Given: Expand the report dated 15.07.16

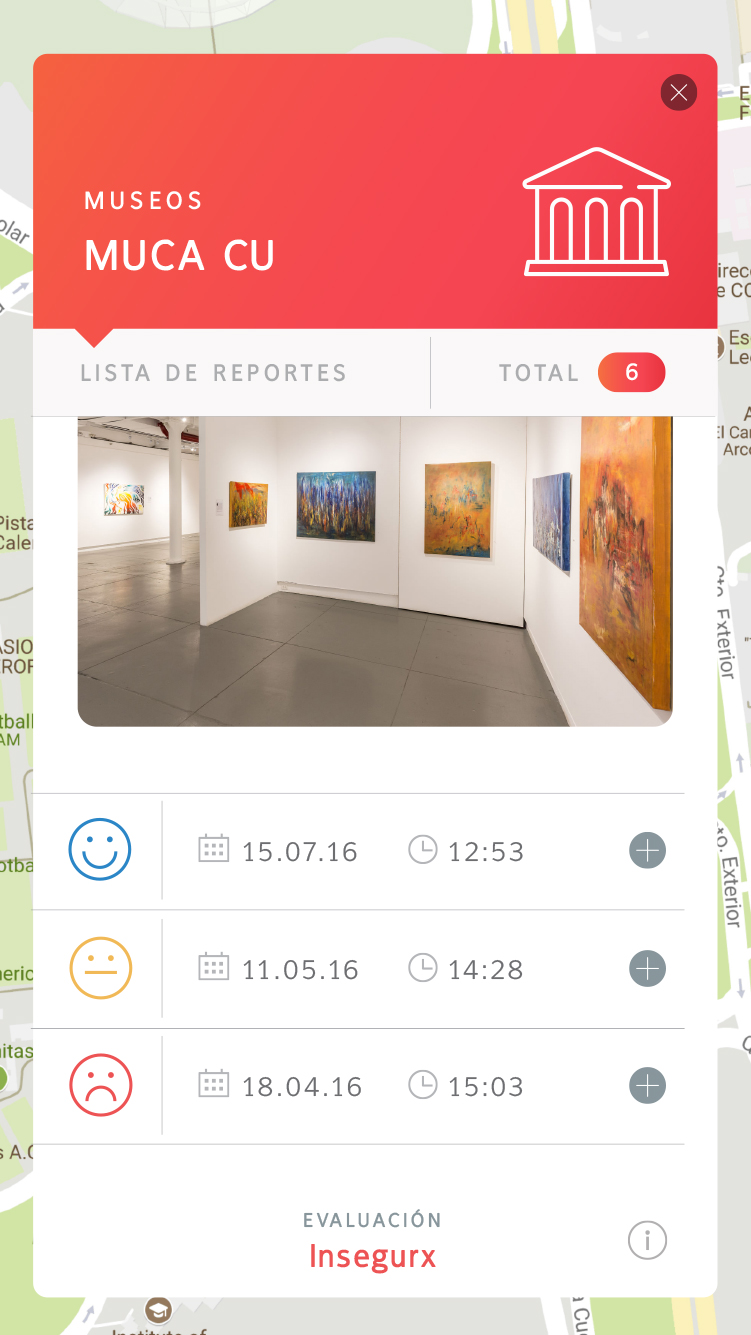Looking at the screenshot, I should [647, 851].
